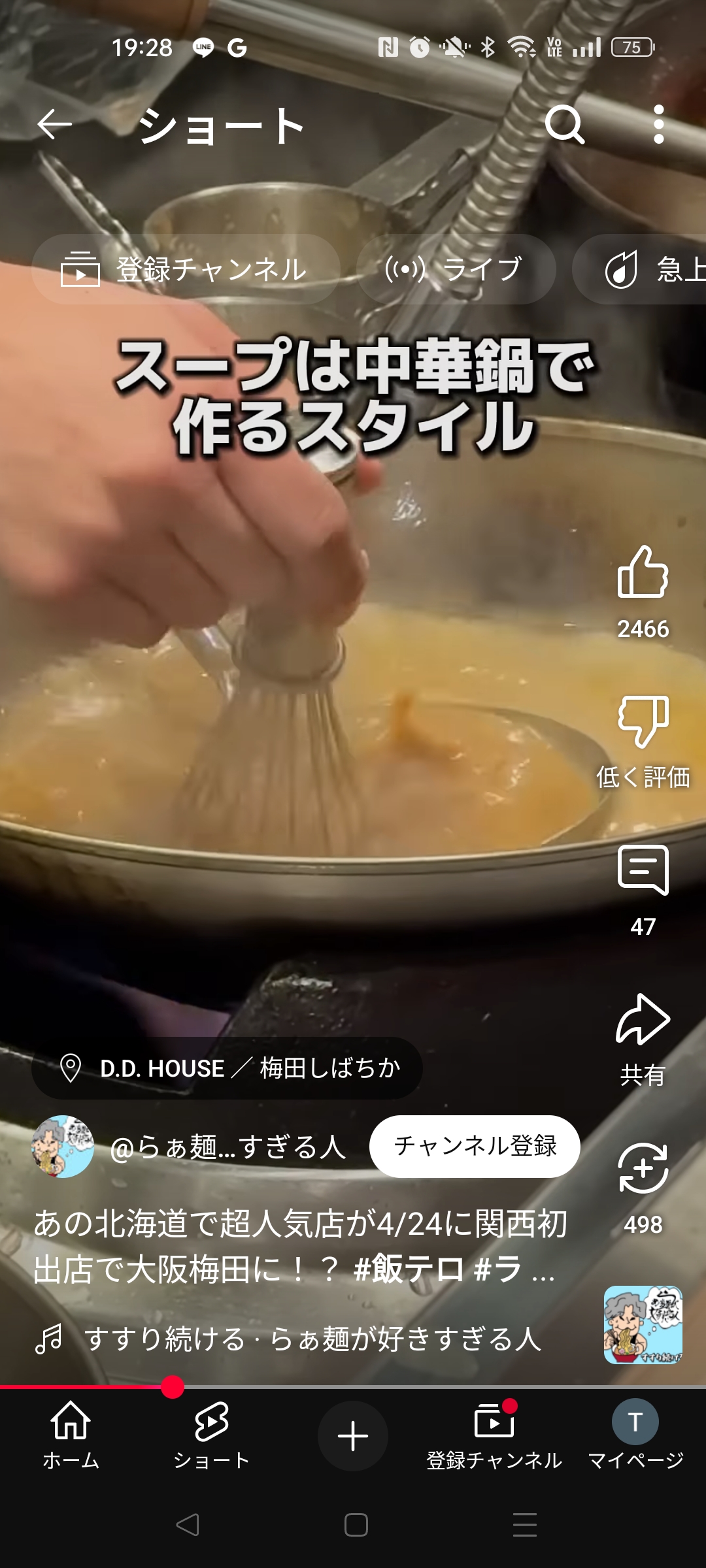Tap the plus create button
706x1568 pixels.
coord(353,1436)
